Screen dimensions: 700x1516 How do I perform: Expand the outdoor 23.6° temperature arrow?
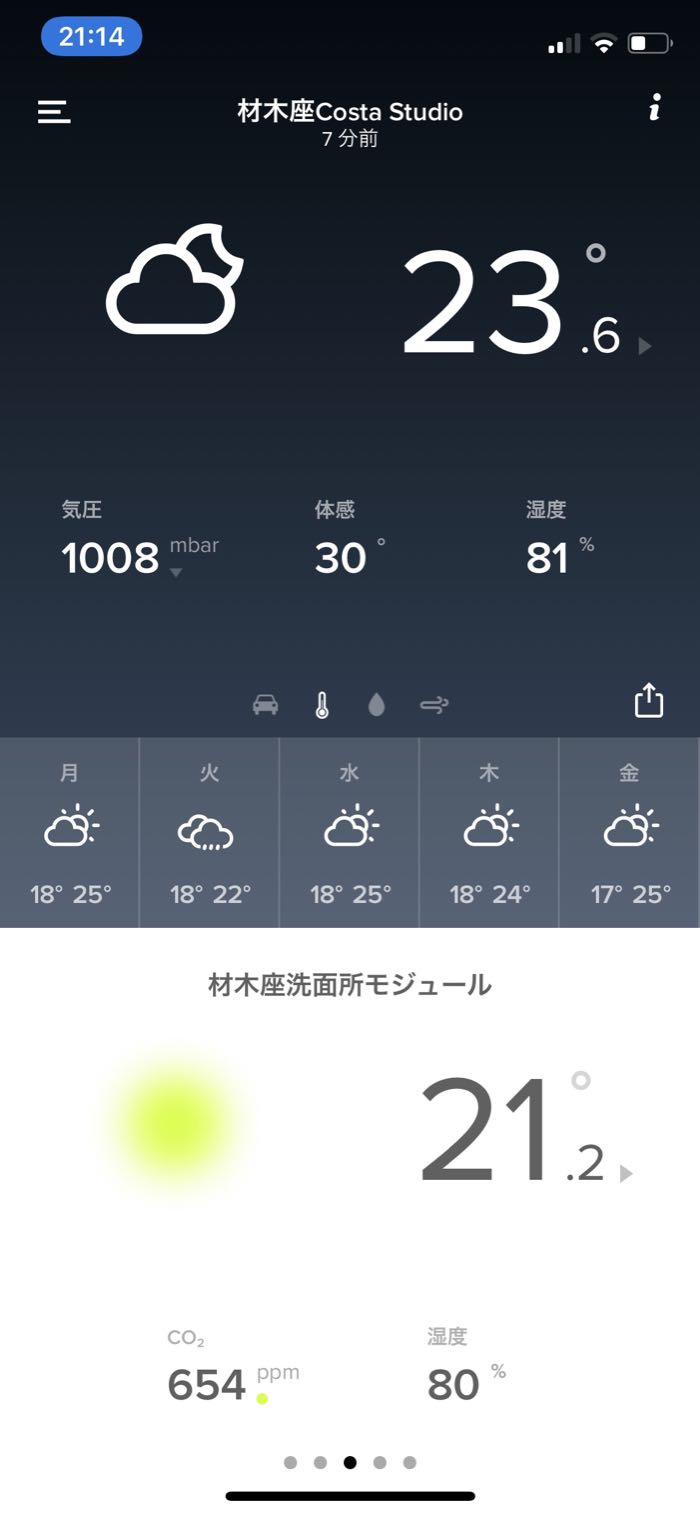pos(645,346)
